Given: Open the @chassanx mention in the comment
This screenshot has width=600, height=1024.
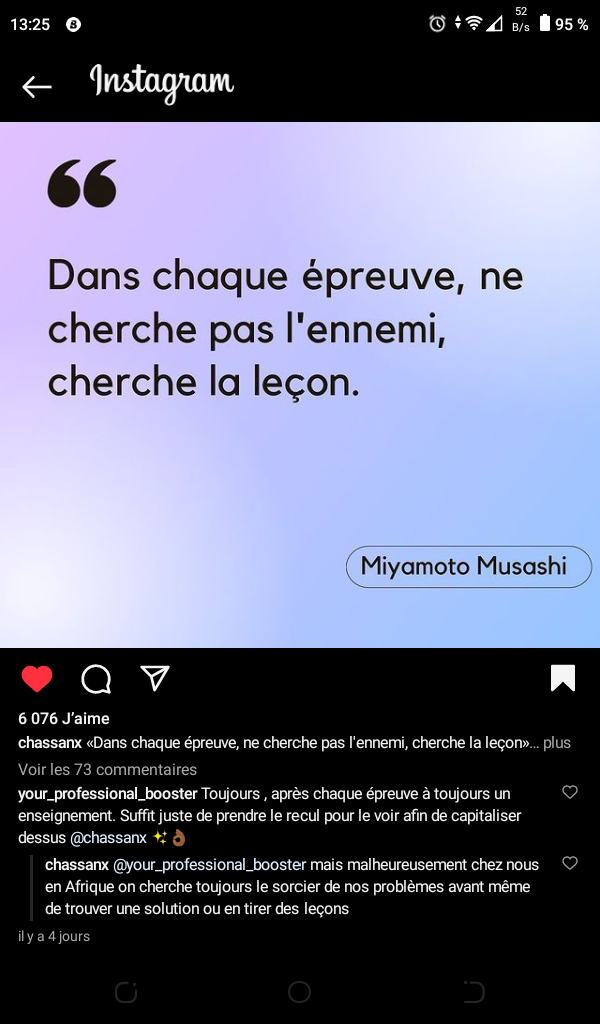Looking at the screenshot, I should click(109, 837).
